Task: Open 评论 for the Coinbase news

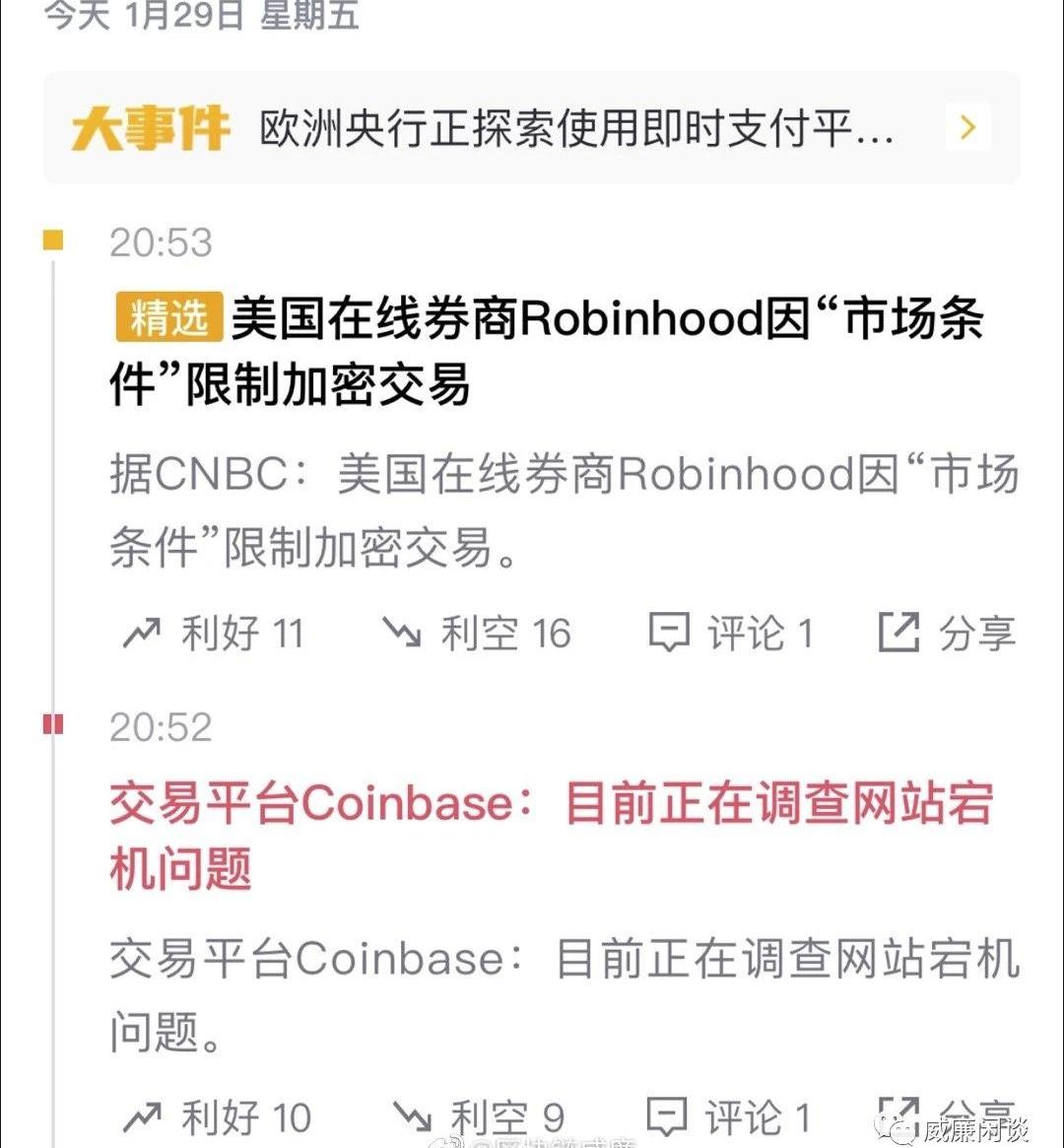Action: 729,1117
